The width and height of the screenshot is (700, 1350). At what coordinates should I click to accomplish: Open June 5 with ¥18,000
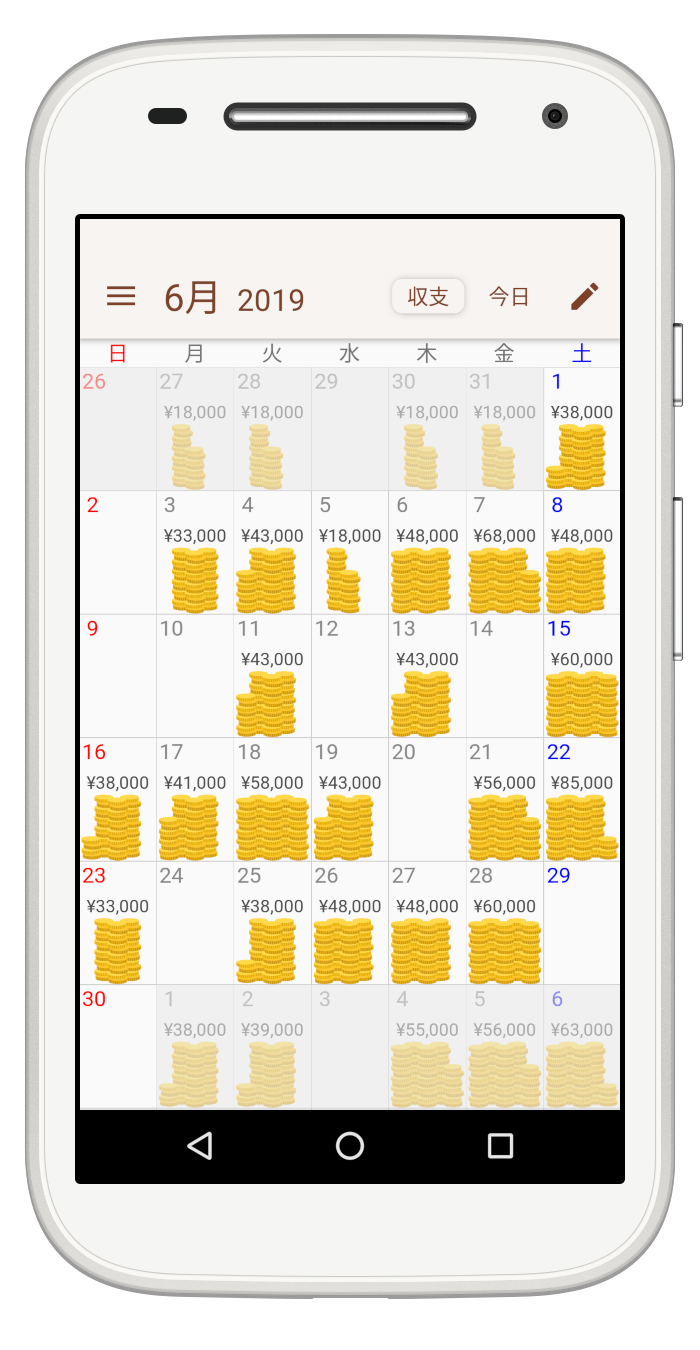click(350, 553)
